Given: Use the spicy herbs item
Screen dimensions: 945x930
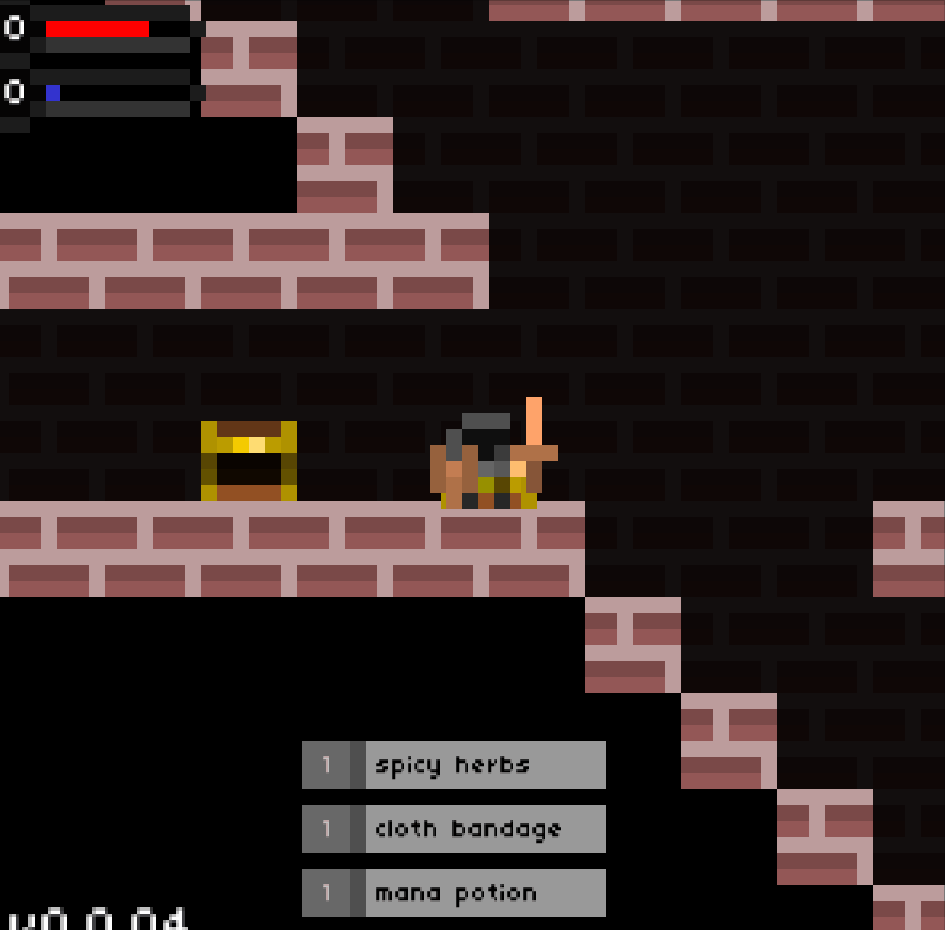Looking at the screenshot, I should [x=454, y=765].
